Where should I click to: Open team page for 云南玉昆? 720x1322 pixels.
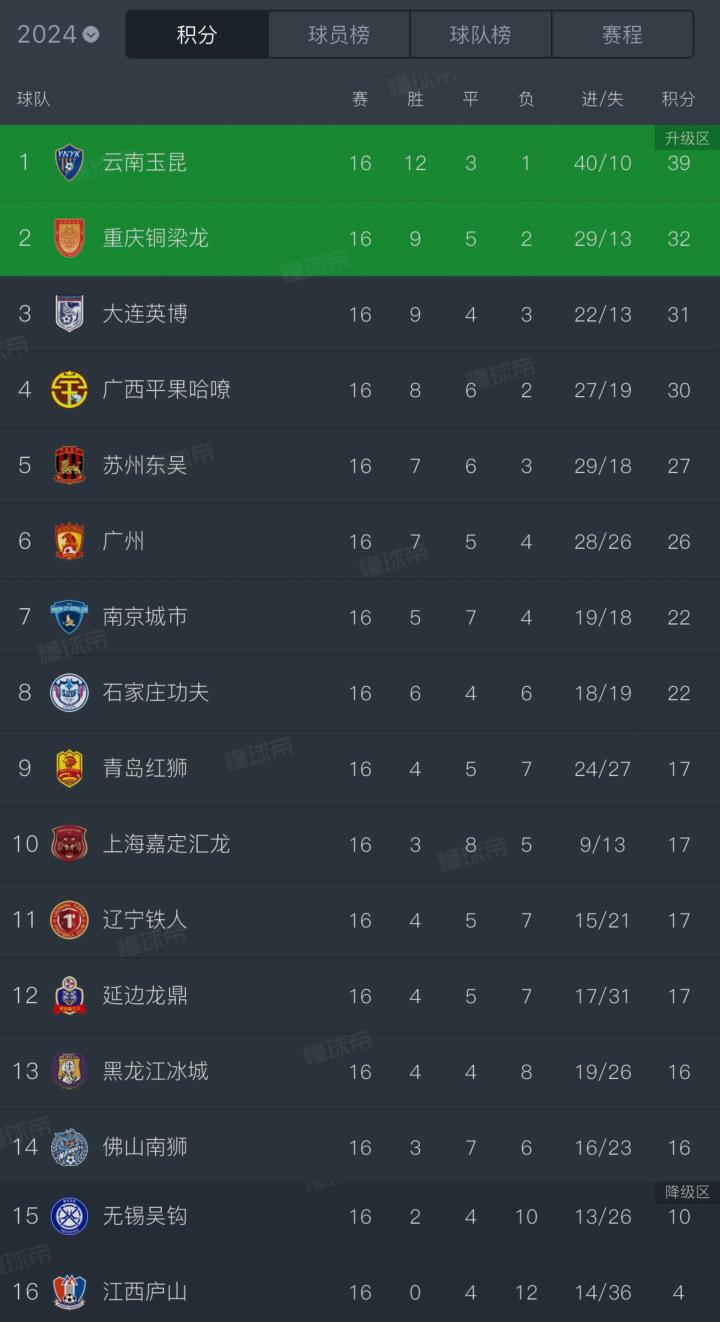coord(145,163)
